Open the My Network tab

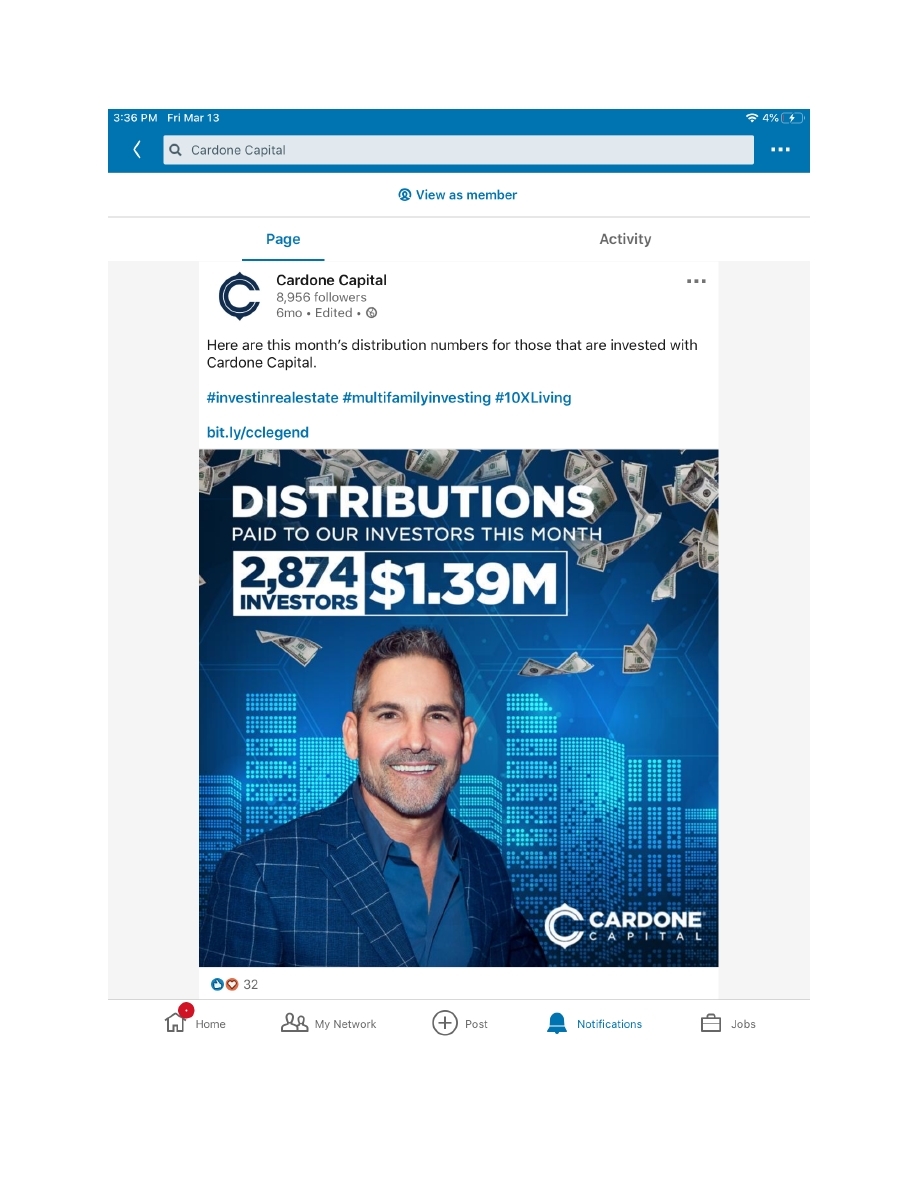(329, 1023)
